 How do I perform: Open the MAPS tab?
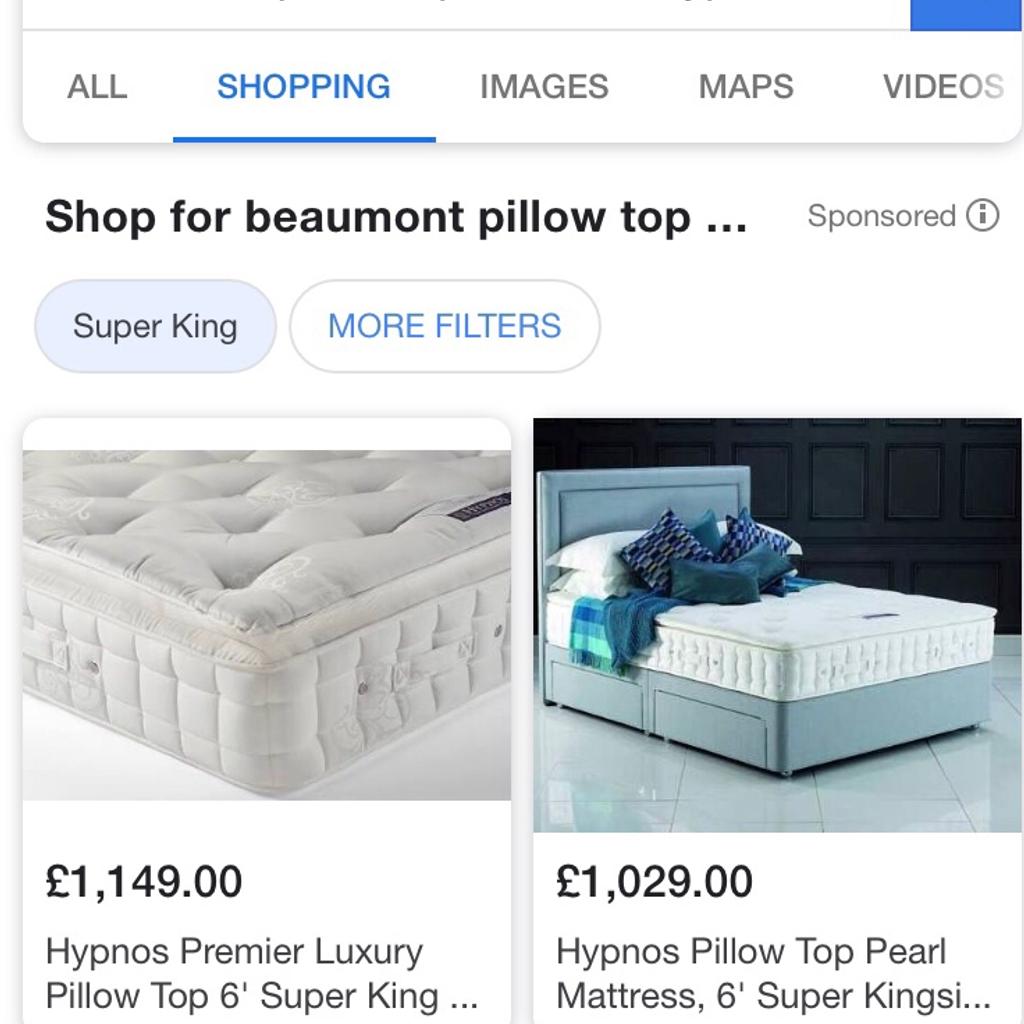point(746,87)
